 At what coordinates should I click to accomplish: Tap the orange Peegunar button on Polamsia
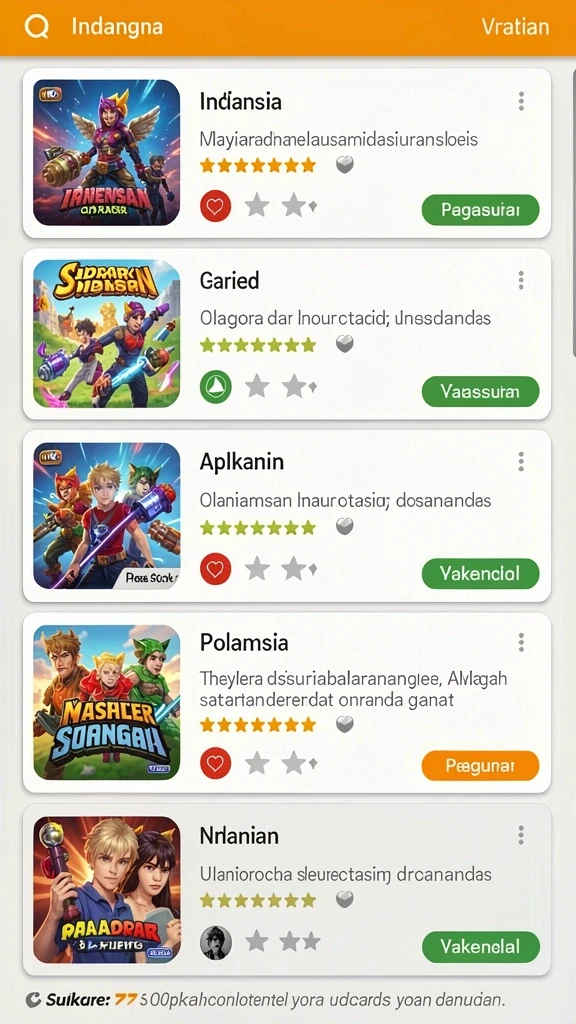tap(481, 765)
